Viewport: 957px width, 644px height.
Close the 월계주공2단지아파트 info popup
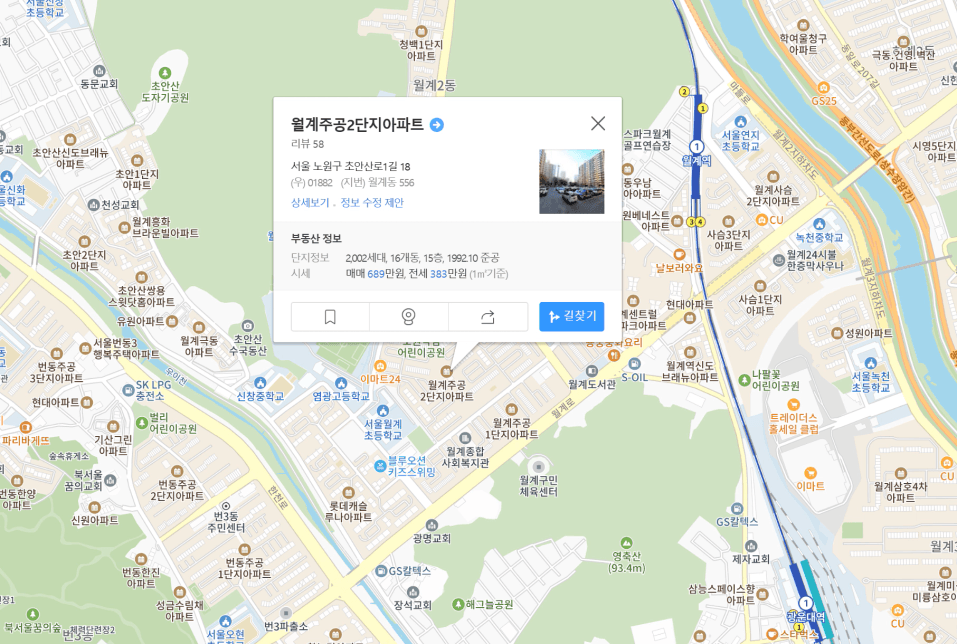click(x=598, y=123)
